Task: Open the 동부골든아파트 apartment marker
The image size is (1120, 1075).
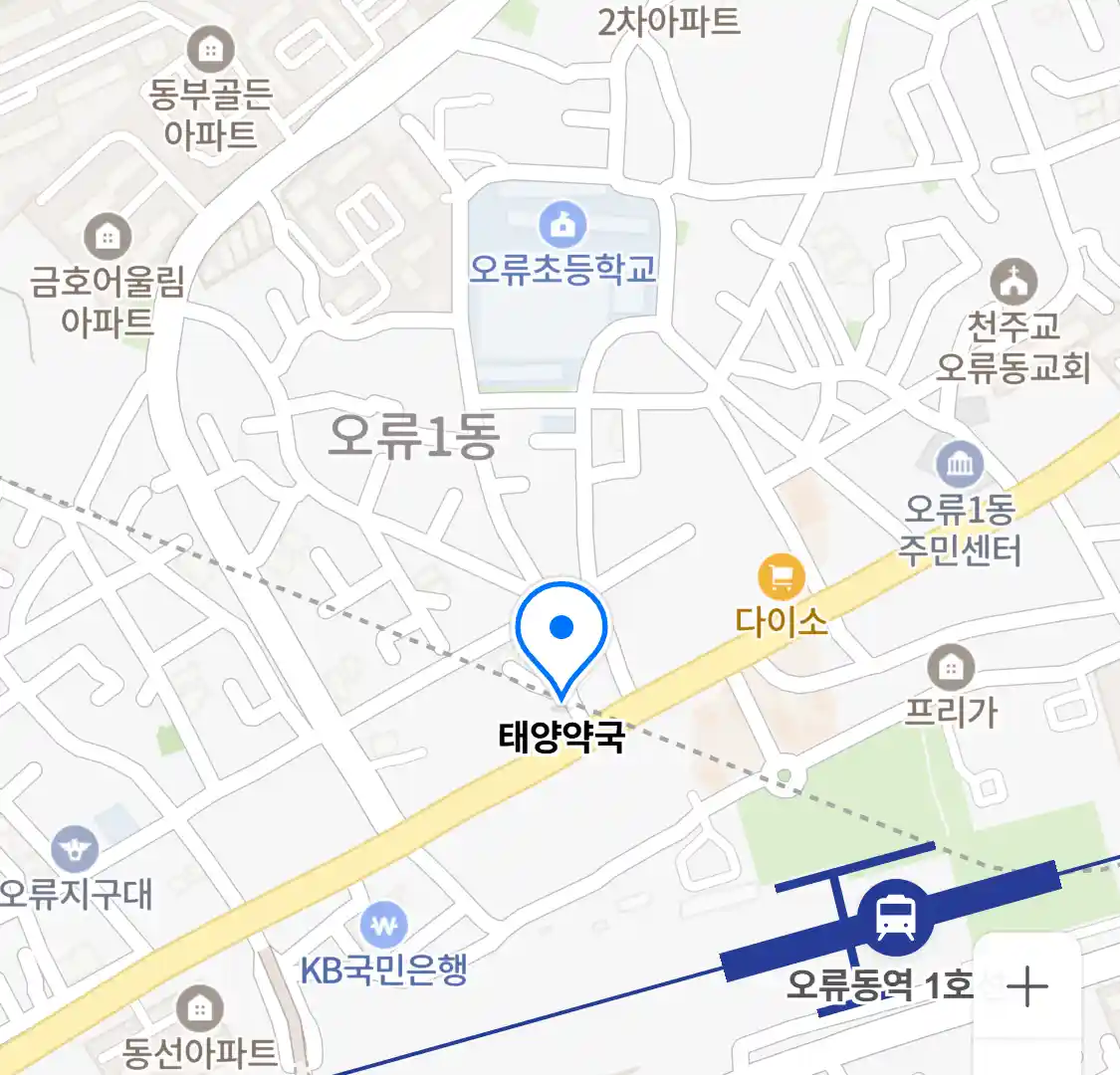Action: point(210,49)
